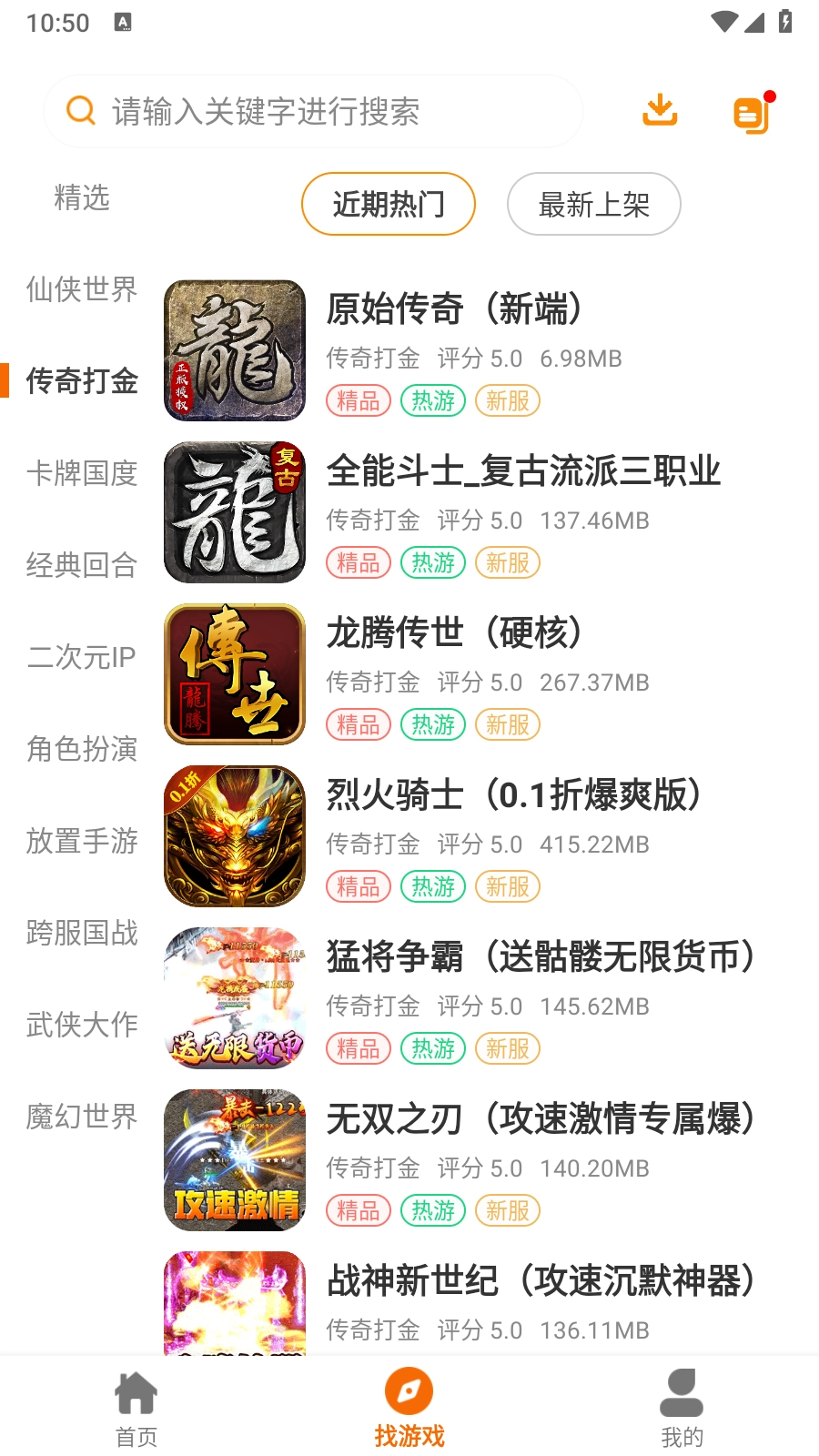819x1456 pixels.
Task: Keep 近期热门 selected
Action: point(389,205)
